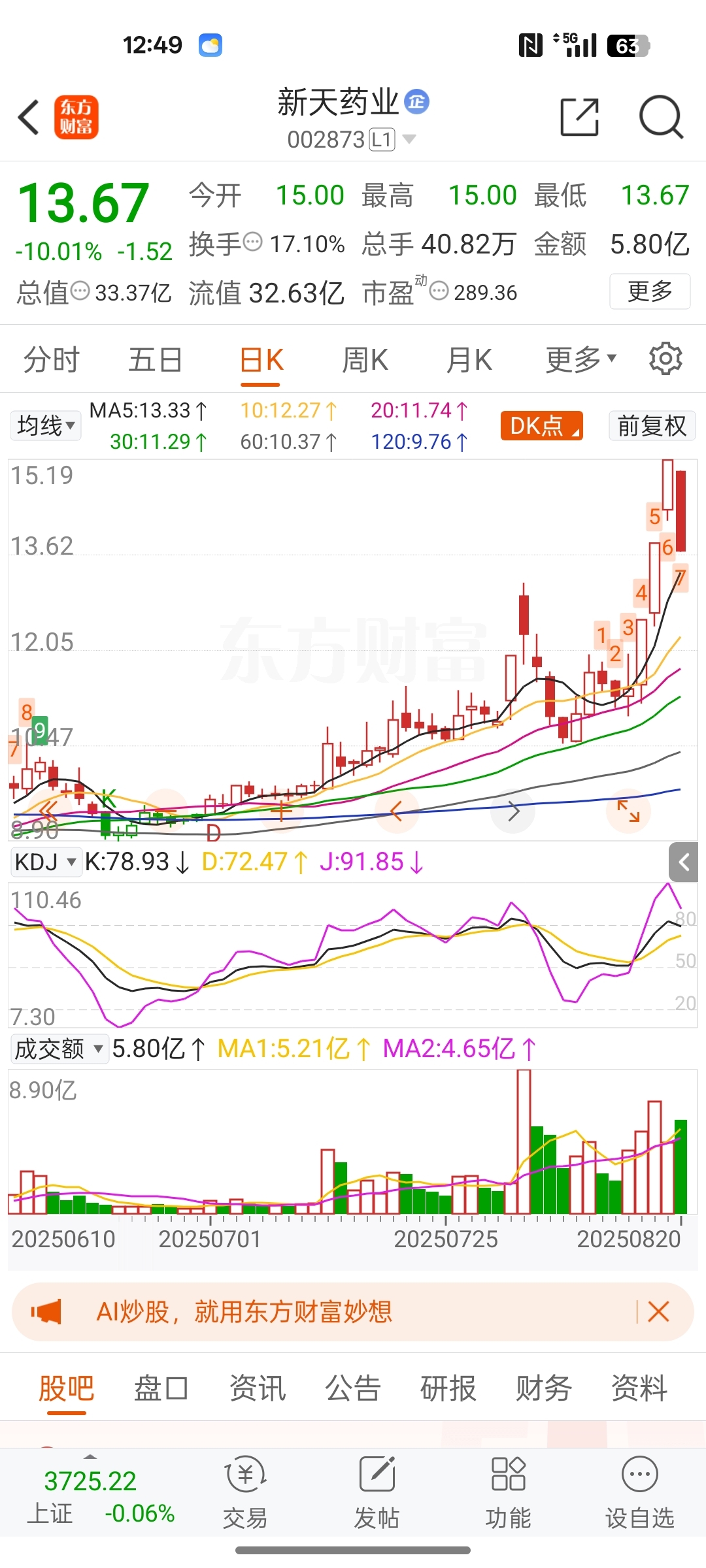Select the 周K chart tab
The height and width of the screenshot is (1568, 706).
(x=365, y=360)
